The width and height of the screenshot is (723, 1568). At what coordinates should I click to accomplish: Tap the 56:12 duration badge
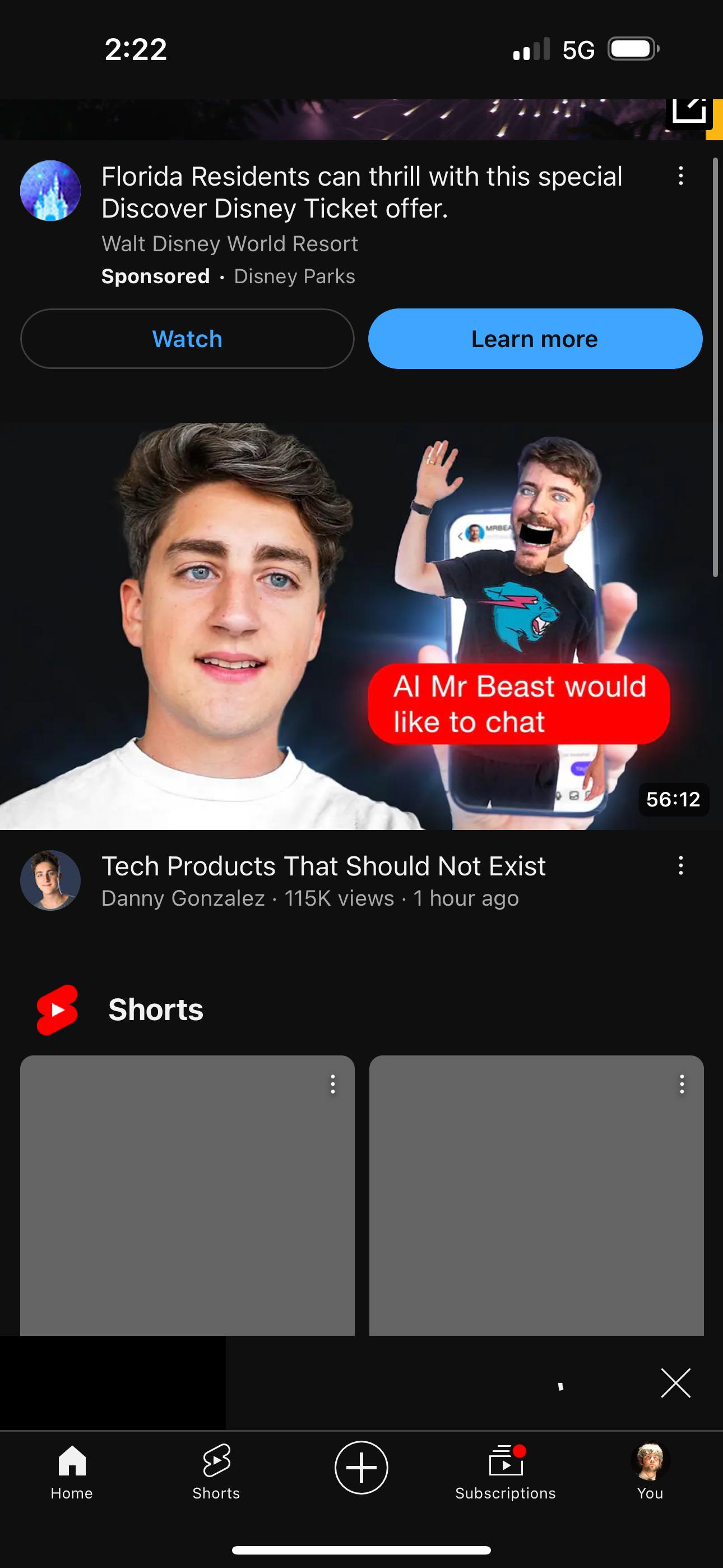[673, 800]
